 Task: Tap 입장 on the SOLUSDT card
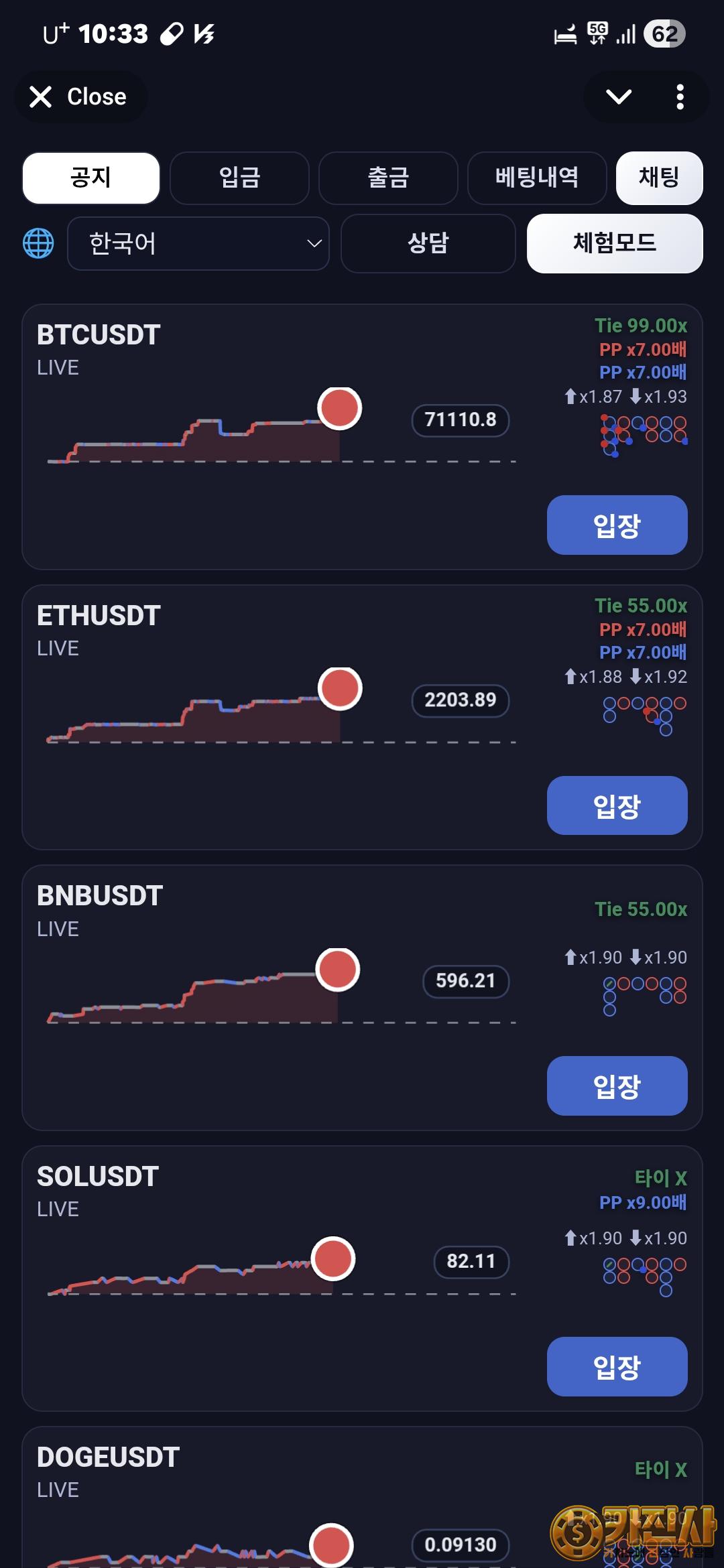617,1366
